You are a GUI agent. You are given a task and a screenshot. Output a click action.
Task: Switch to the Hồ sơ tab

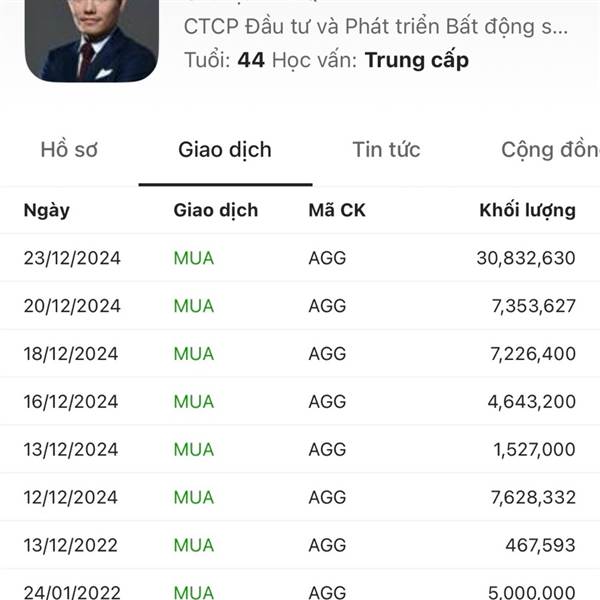coord(69,150)
